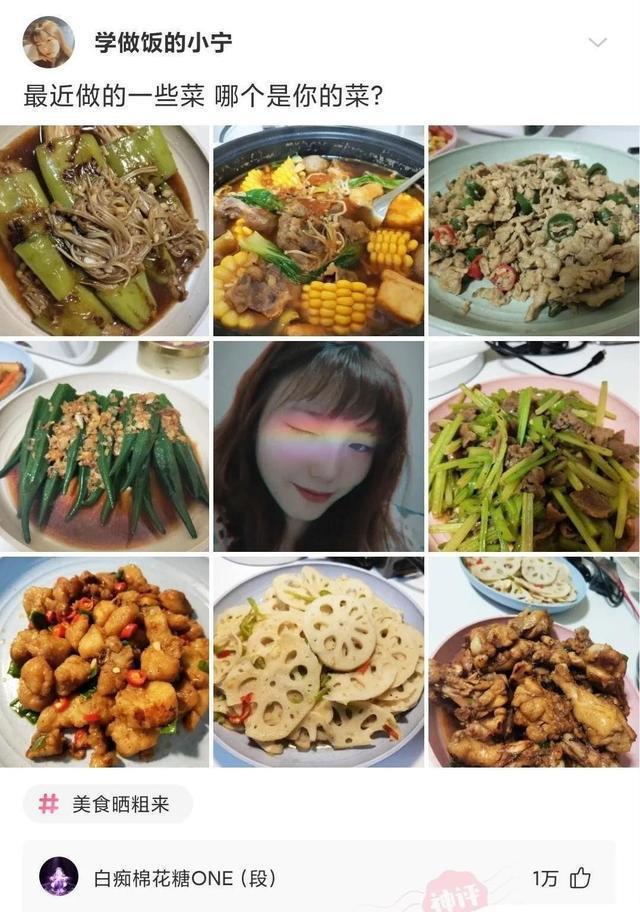View the rainbow filter selfie photo
This screenshot has width=640, height=912.
tap(319, 446)
